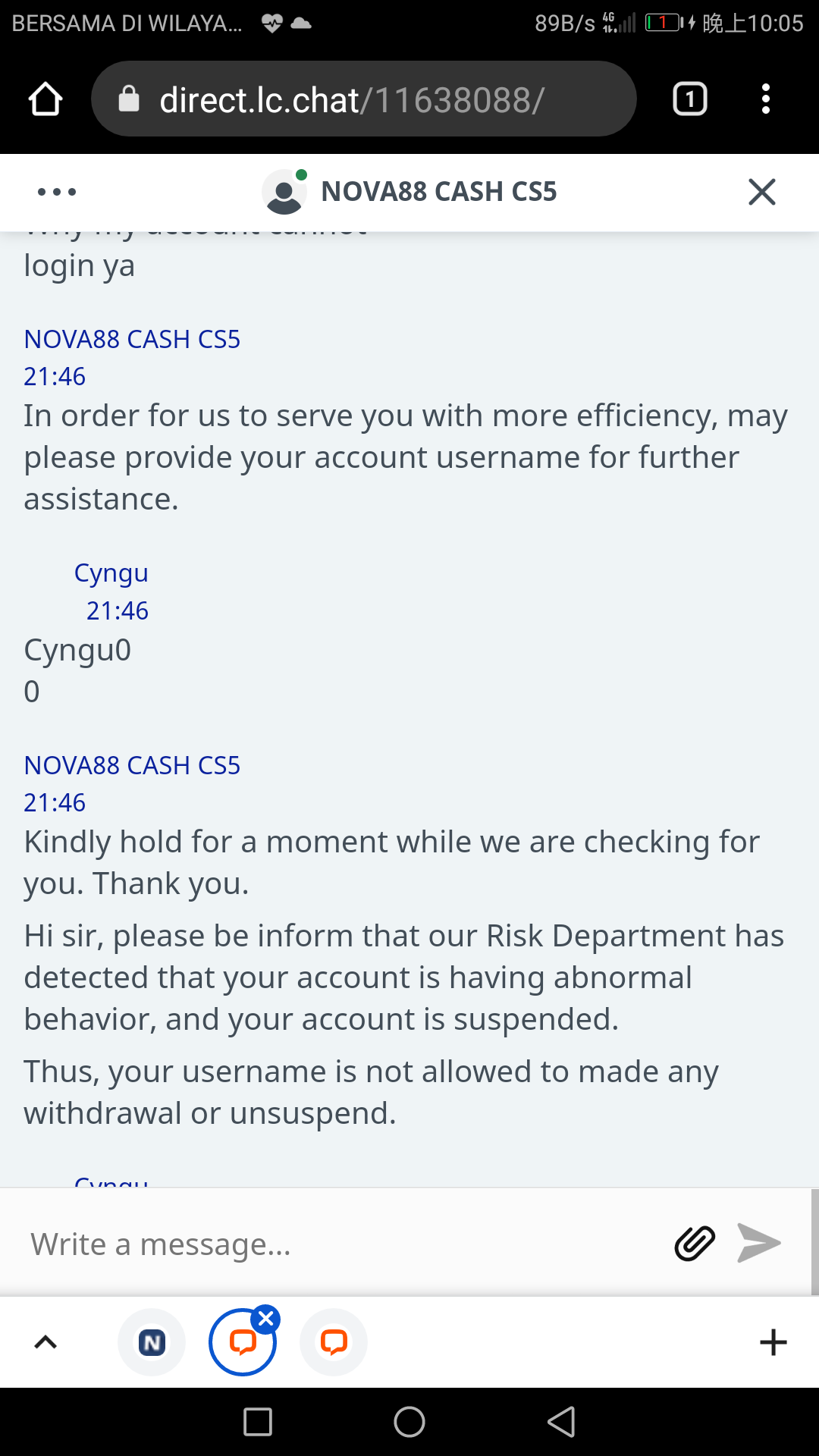
Task: Open recent apps with the square button
Action: (x=258, y=1422)
